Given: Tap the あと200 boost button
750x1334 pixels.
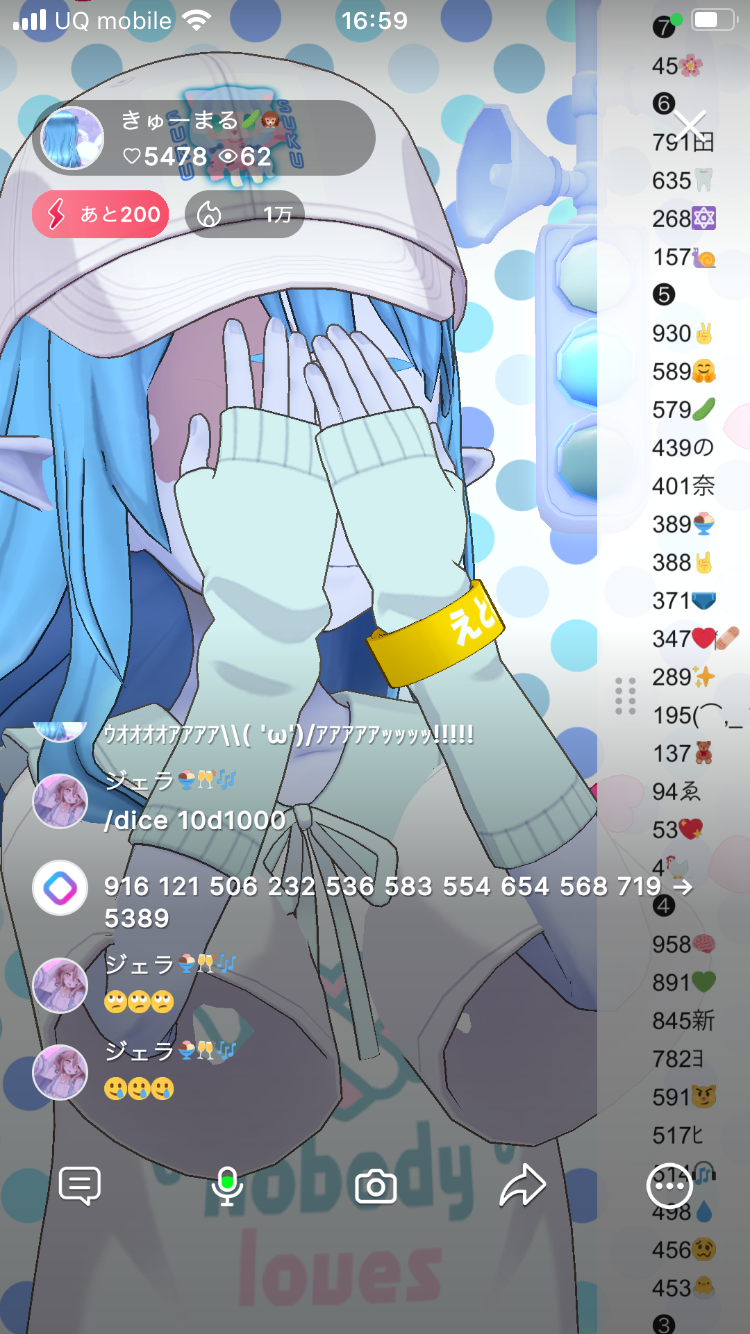Looking at the screenshot, I should (x=101, y=214).
